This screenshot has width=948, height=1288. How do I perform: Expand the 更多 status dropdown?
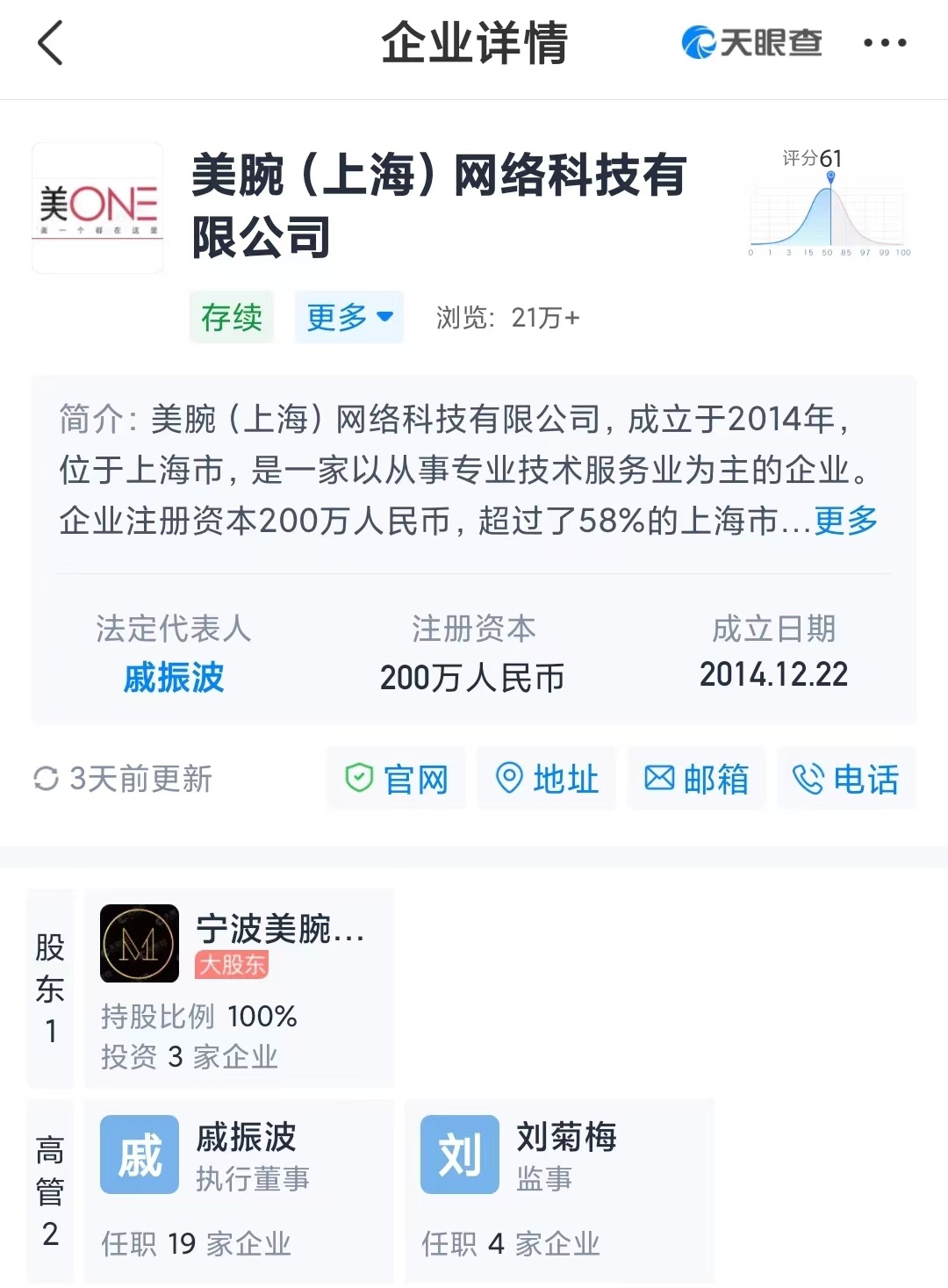(348, 317)
